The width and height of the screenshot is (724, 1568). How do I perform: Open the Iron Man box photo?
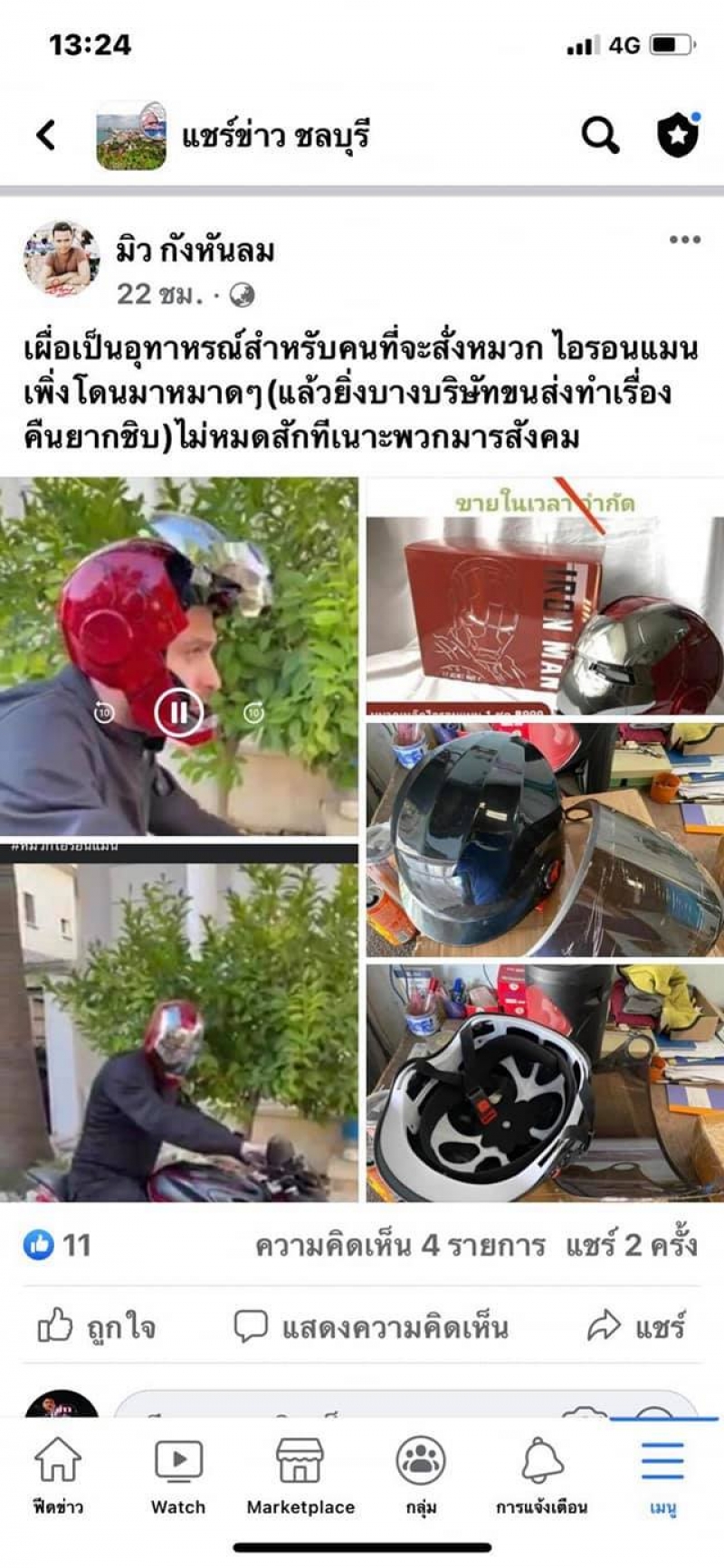click(545, 595)
